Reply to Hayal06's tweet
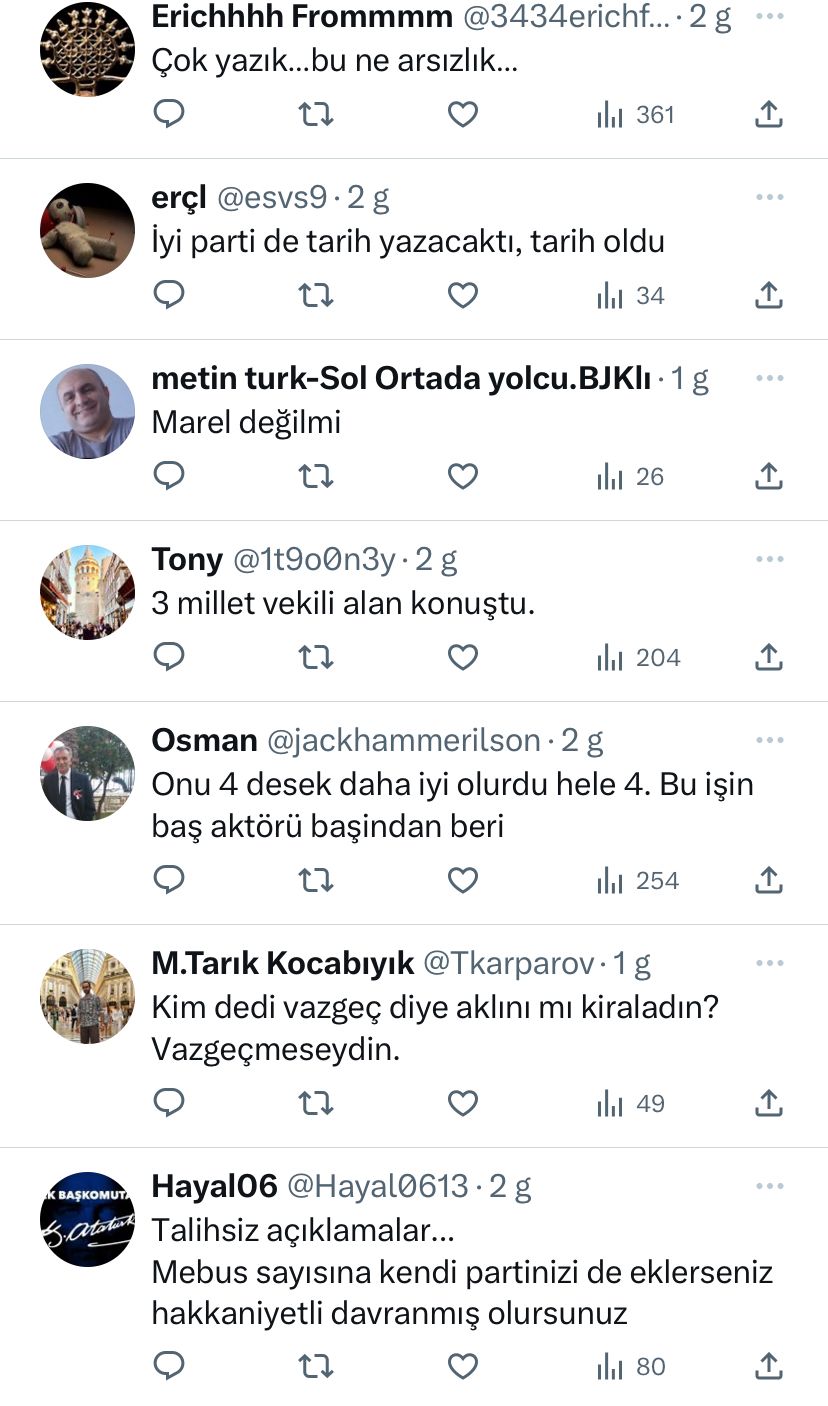 pyautogui.click(x=169, y=1366)
